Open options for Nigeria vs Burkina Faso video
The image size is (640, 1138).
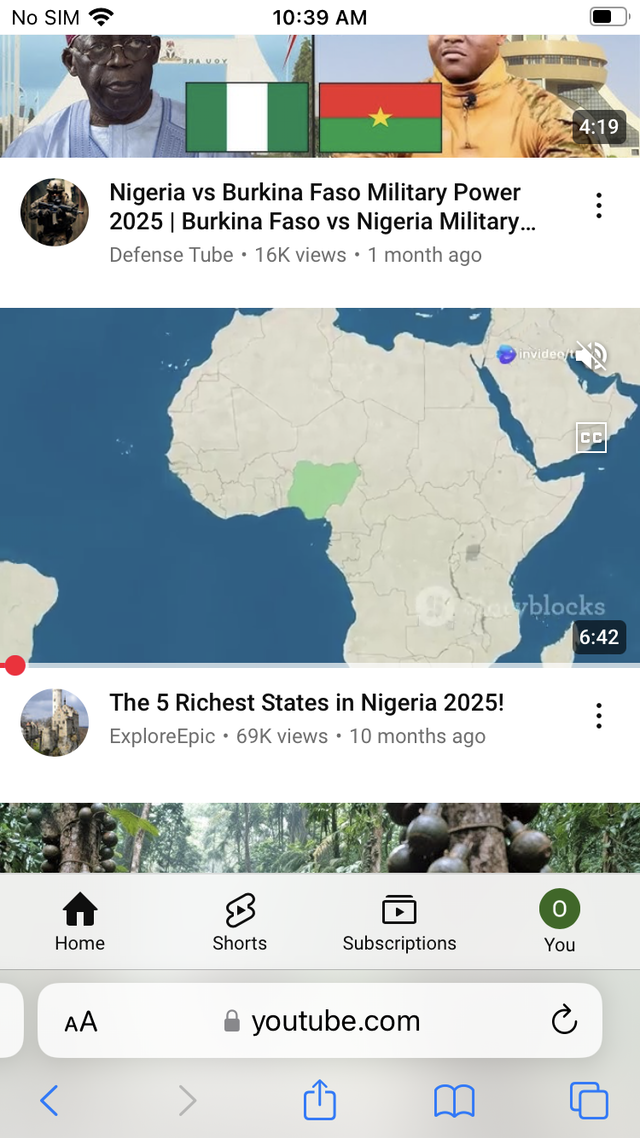coord(598,206)
